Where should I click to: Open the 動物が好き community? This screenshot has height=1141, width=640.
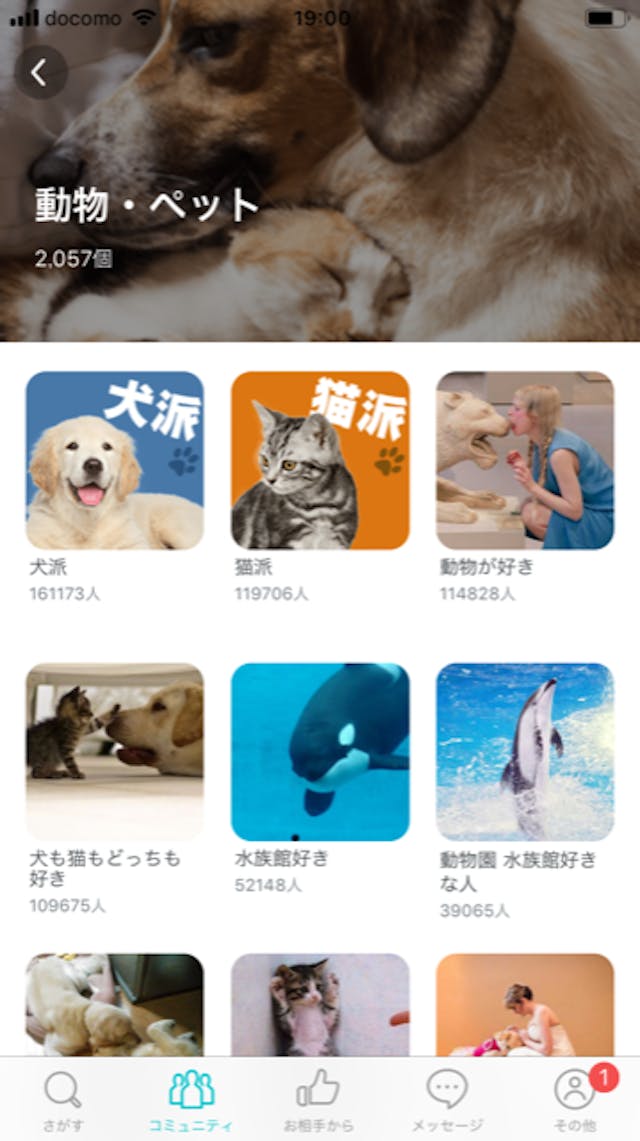(x=525, y=461)
